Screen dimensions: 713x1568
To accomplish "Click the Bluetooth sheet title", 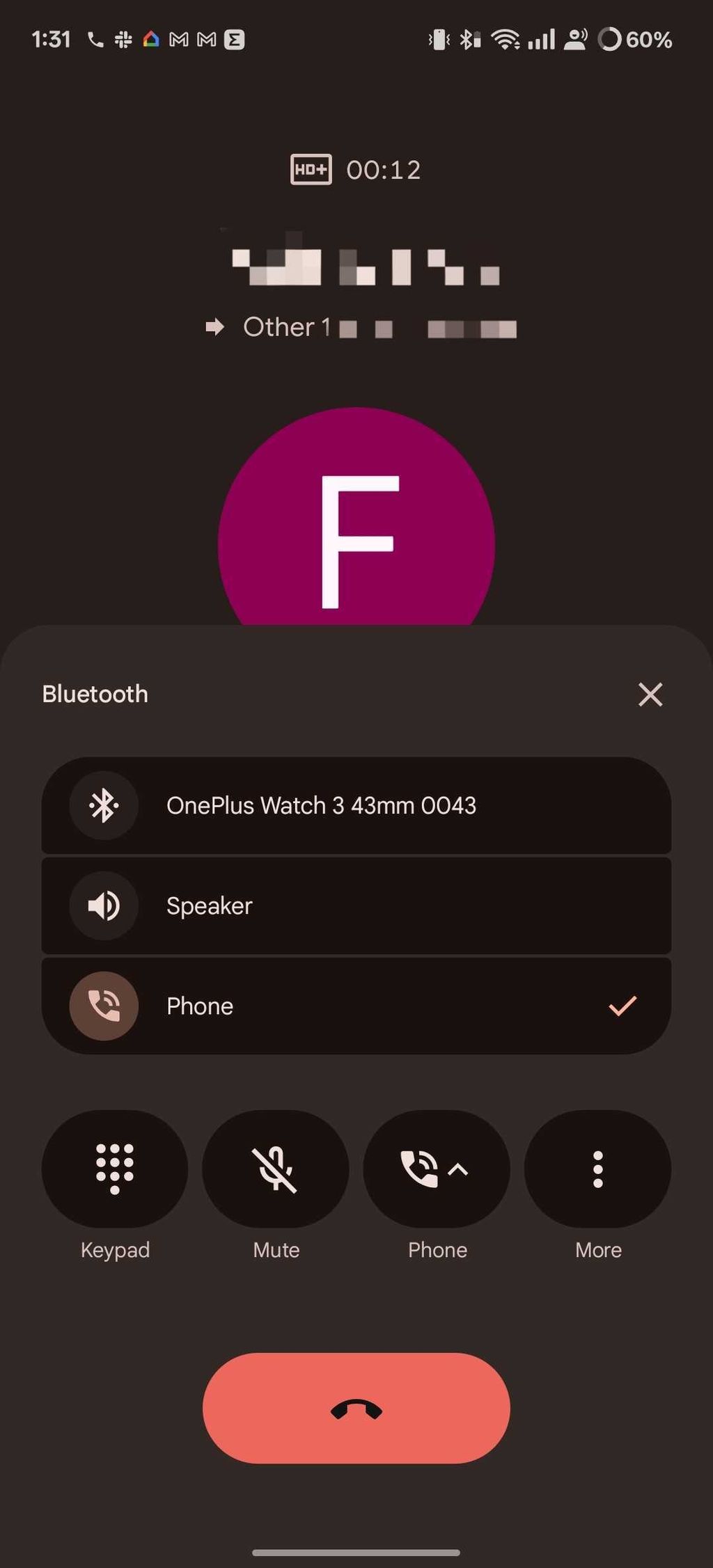I will (x=95, y=694).
